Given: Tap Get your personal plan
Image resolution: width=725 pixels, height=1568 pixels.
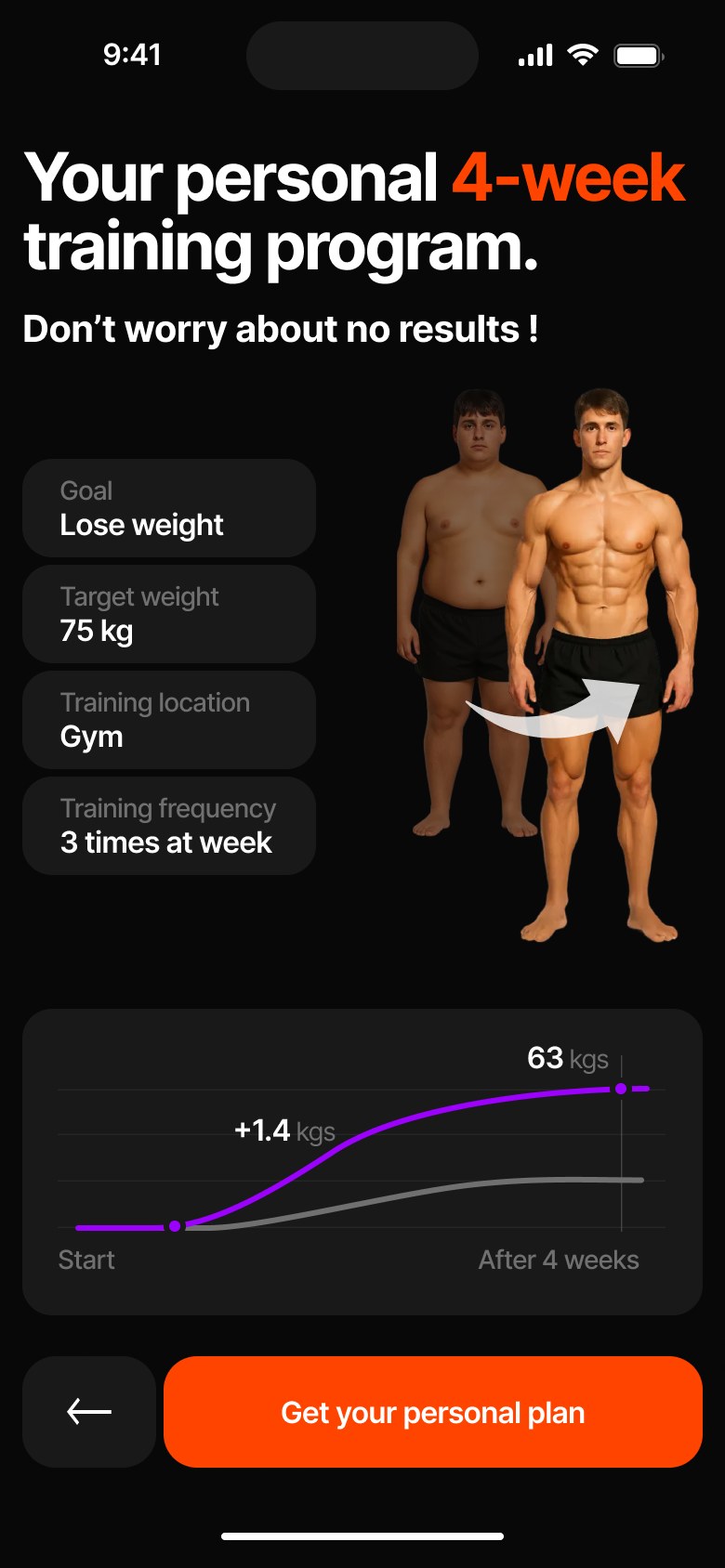Looking at the screenshot, I should coord(432,1411).
